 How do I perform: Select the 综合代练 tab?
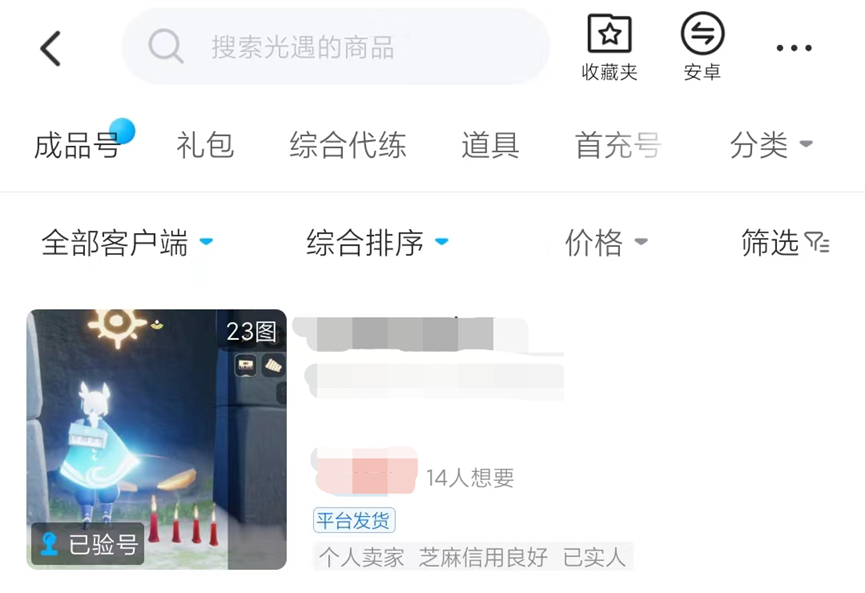[348, 146]
